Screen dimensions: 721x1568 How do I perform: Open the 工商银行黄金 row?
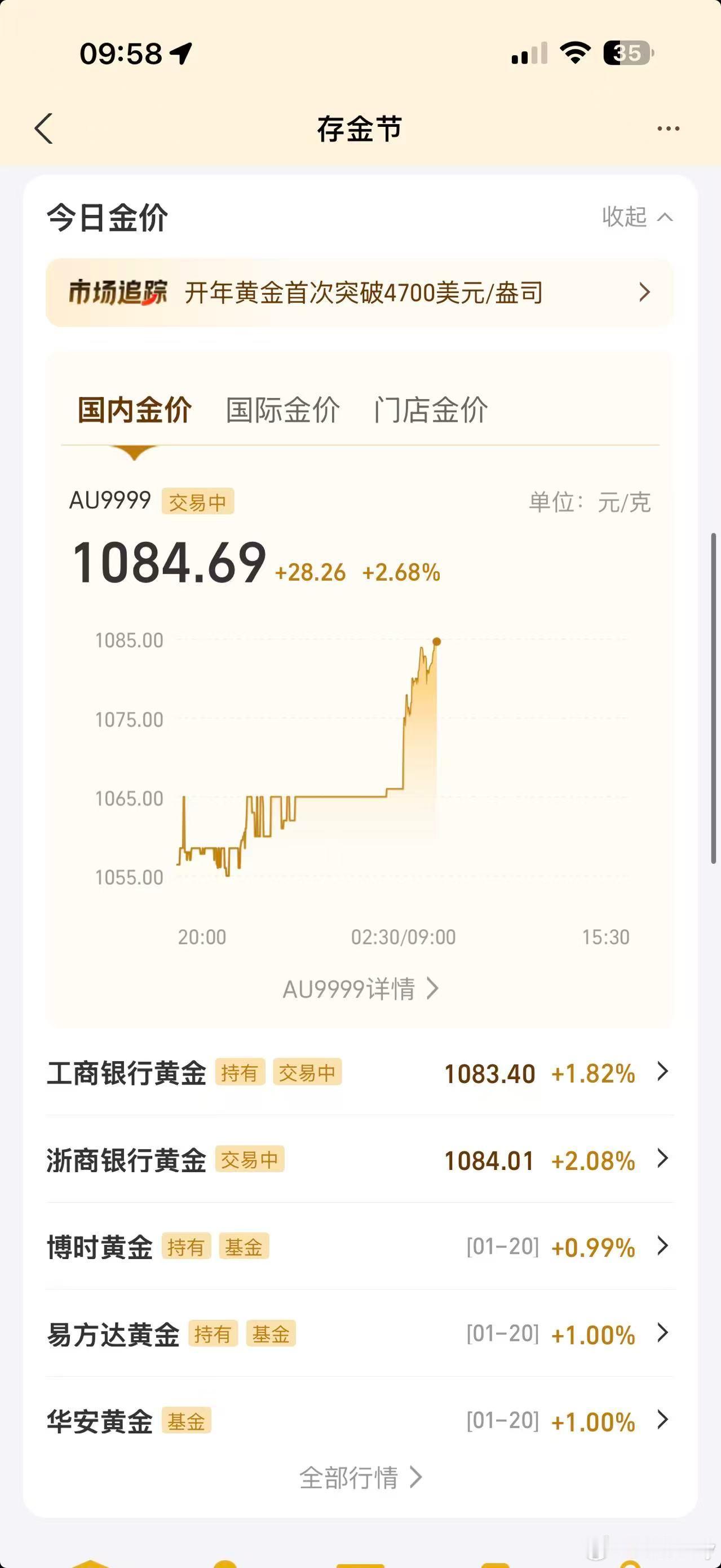pos(359,1073)
